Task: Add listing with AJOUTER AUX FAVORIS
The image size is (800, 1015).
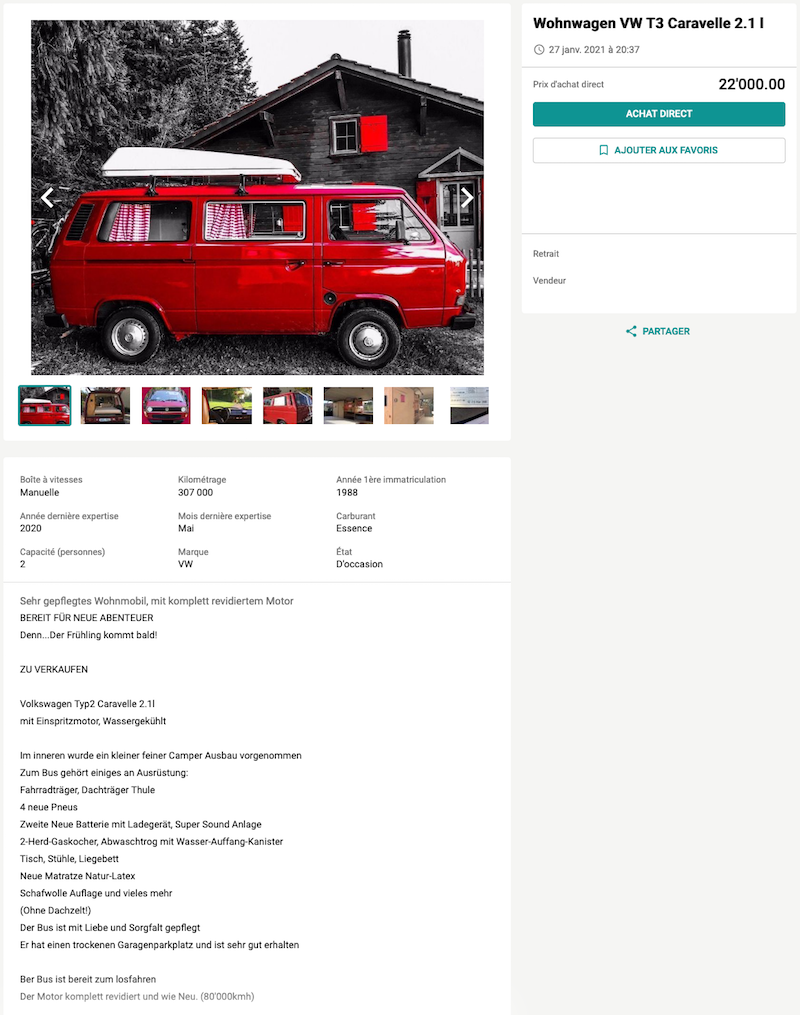Action: click(659, 150)
